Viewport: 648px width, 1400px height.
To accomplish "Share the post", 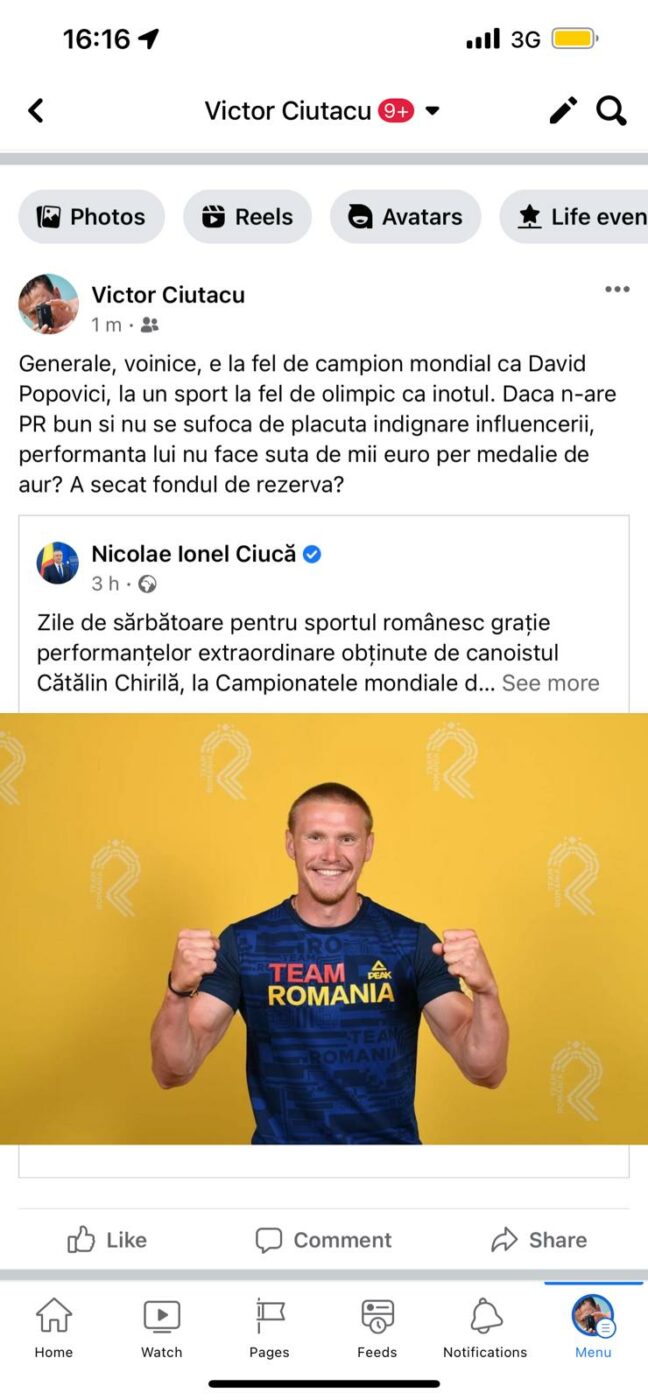I will (x=539, y=1240).
